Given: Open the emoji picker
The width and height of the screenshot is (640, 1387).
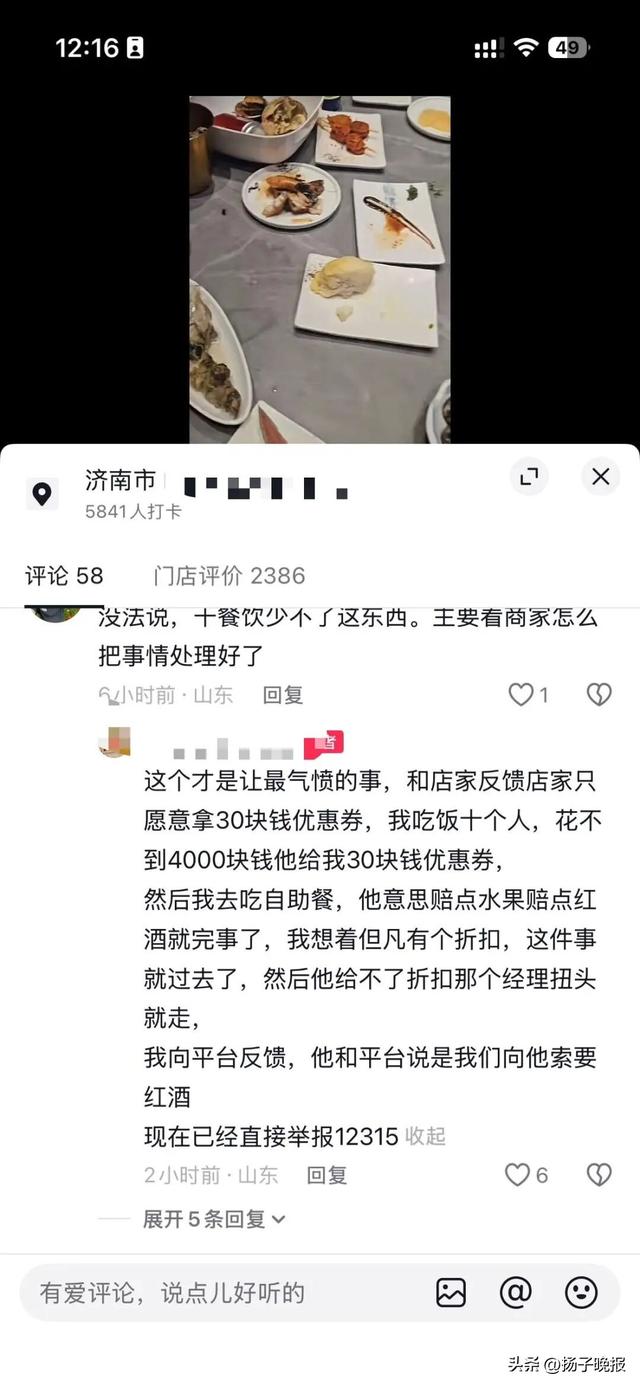Looking at the screenshot, I should [581, 1293].
